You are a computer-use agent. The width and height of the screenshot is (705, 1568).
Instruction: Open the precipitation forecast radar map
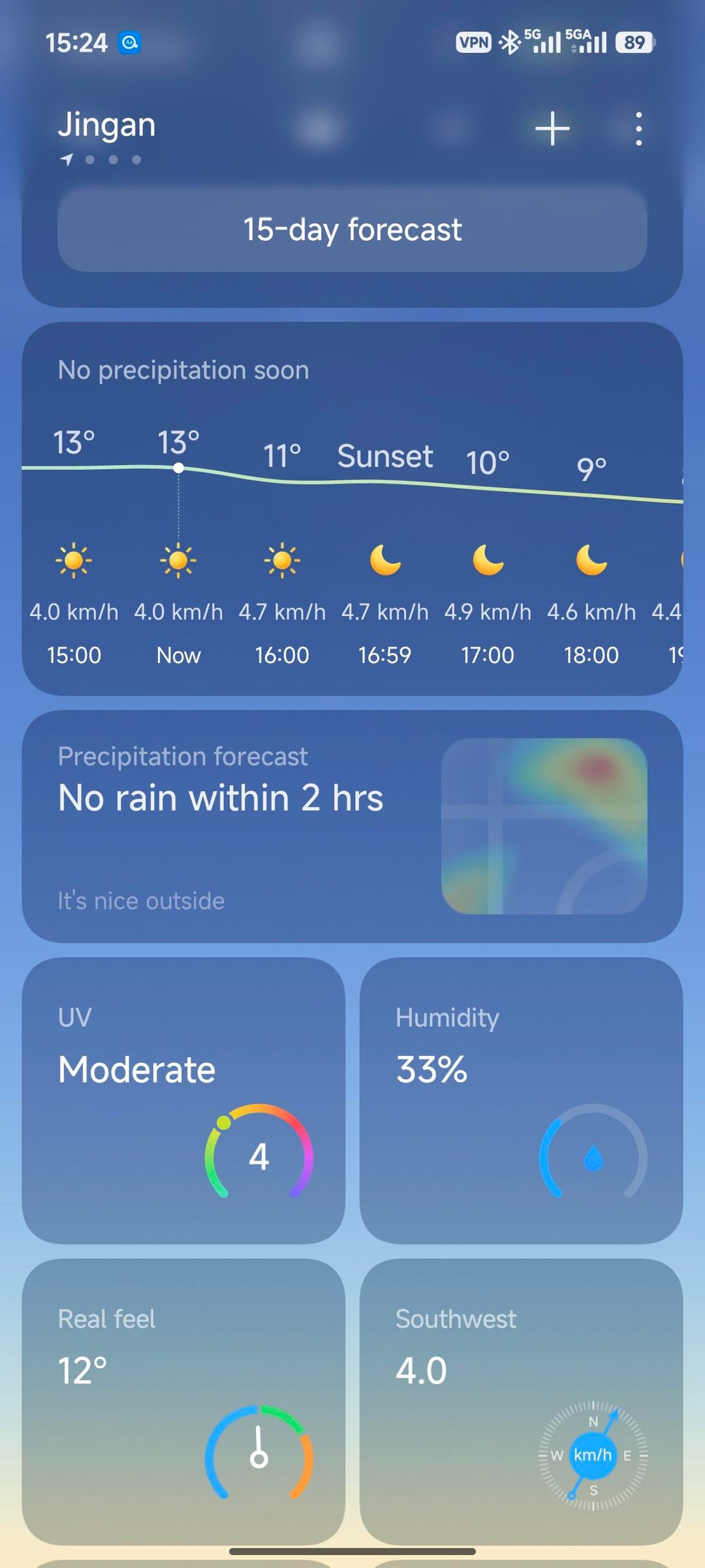coord(544,825)
